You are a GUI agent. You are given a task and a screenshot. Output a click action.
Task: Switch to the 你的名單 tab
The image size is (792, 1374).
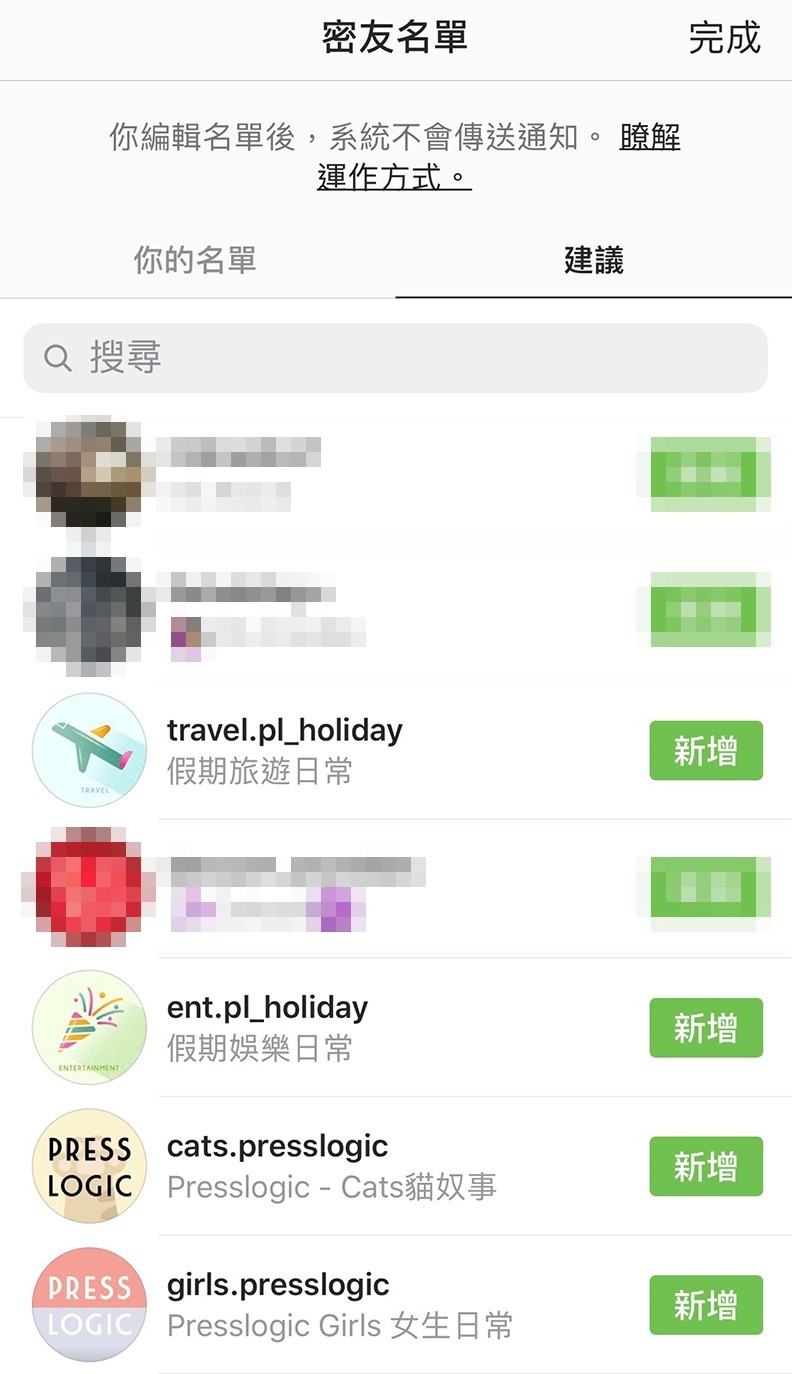coord(196,261)
